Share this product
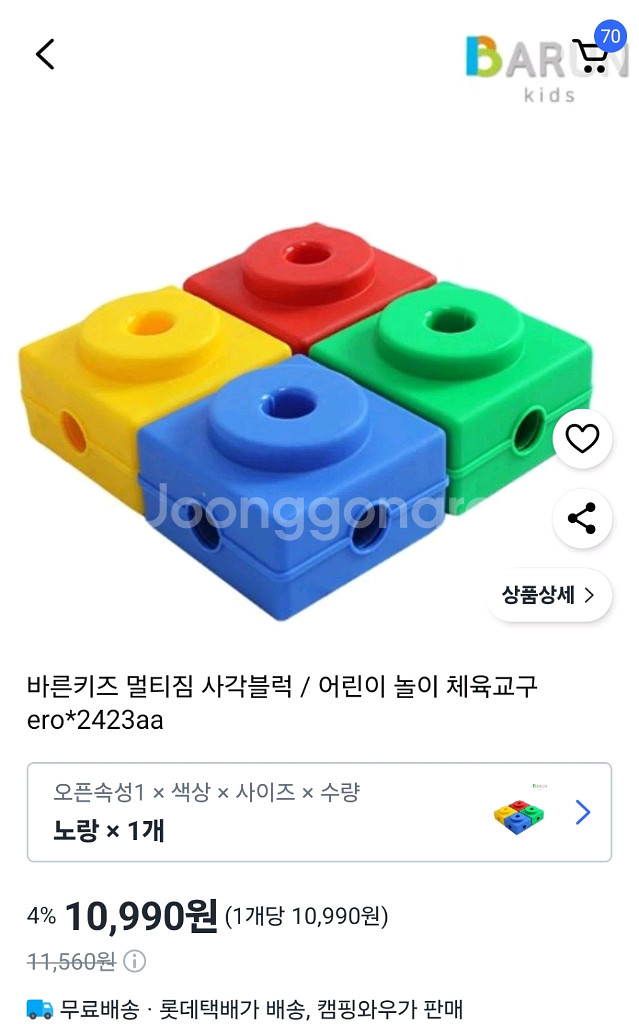Viewport: 639px width, 1024px height. (x=582, y=518)
